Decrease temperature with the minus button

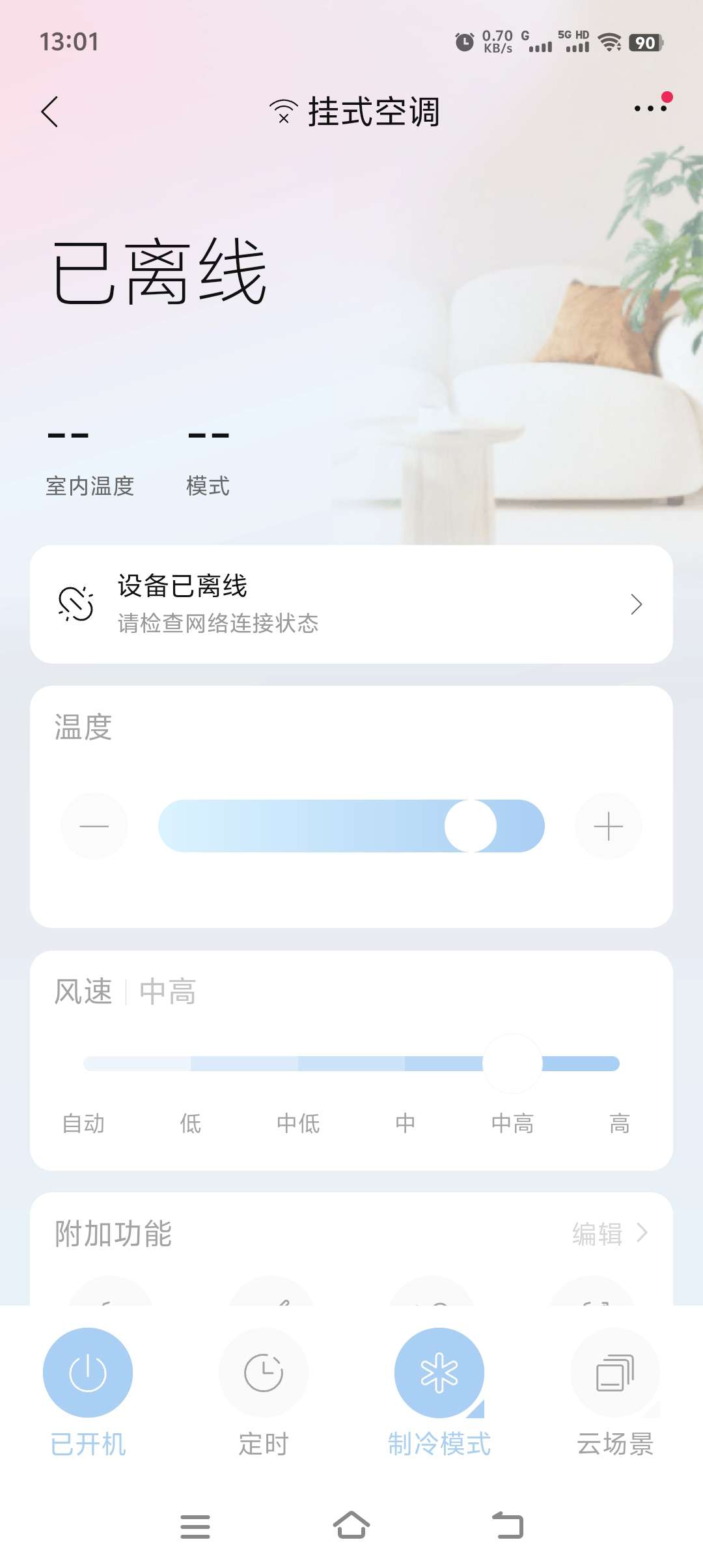pyautogui.click(x=94, y=826)
